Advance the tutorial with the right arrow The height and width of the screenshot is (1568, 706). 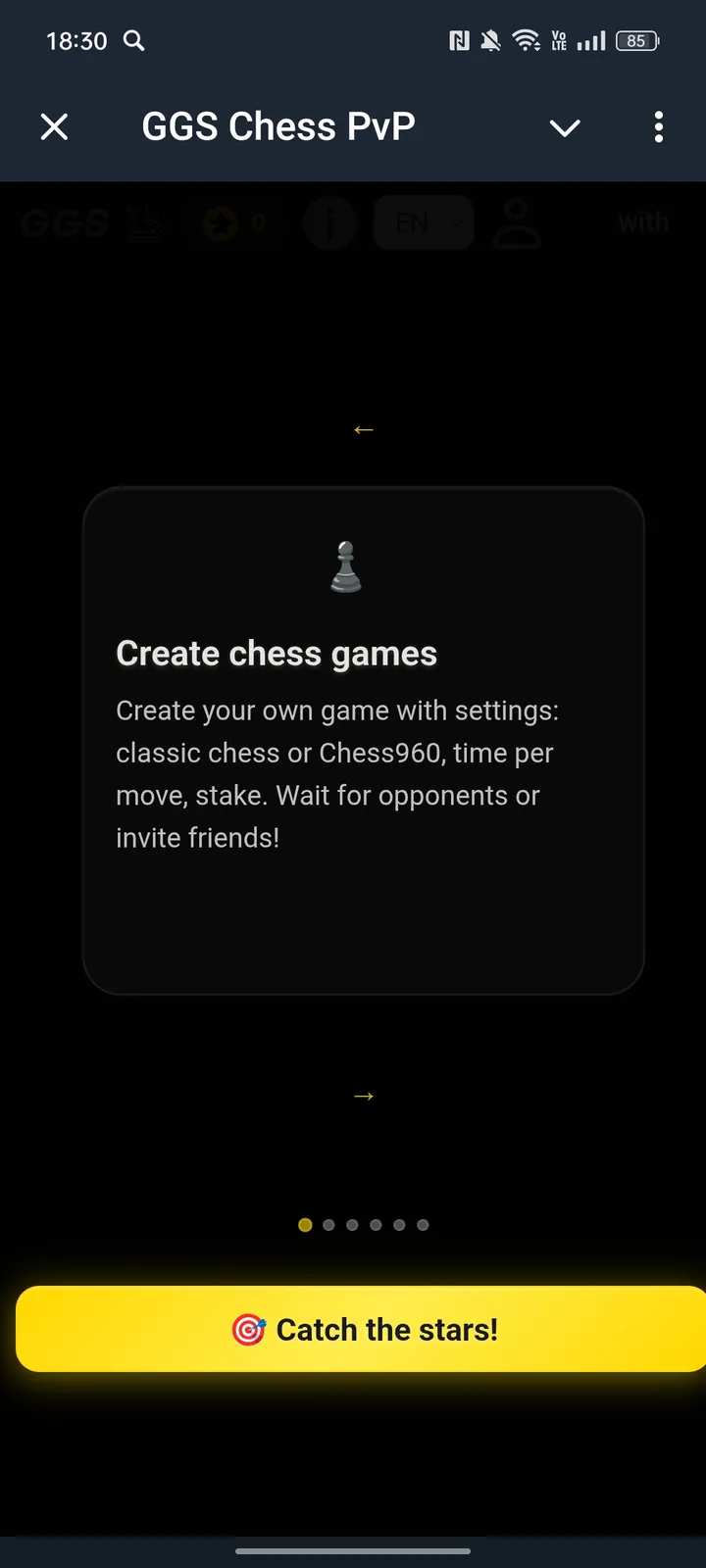(363, 1096)
